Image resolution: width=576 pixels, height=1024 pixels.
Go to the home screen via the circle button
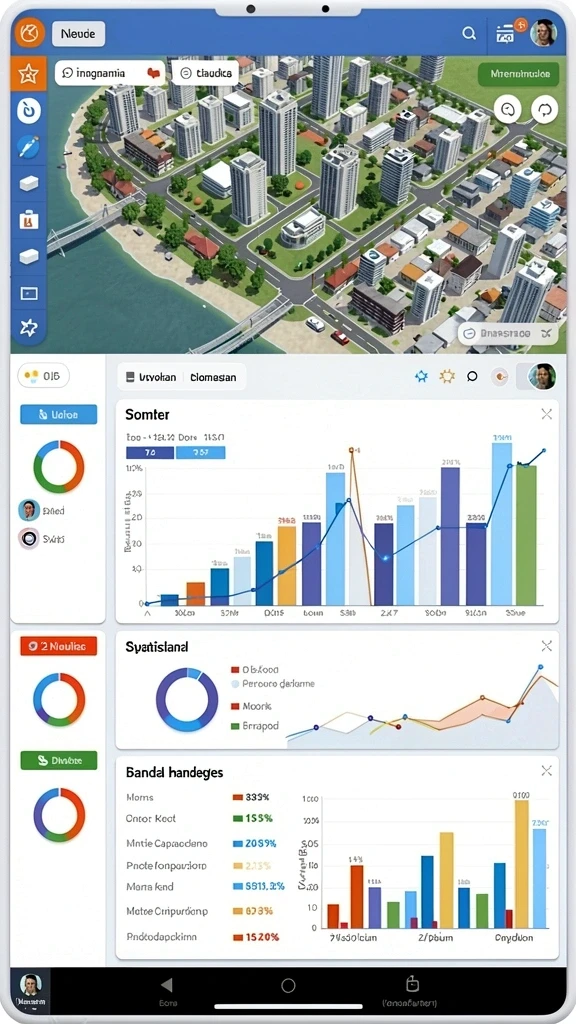point(288,985)
